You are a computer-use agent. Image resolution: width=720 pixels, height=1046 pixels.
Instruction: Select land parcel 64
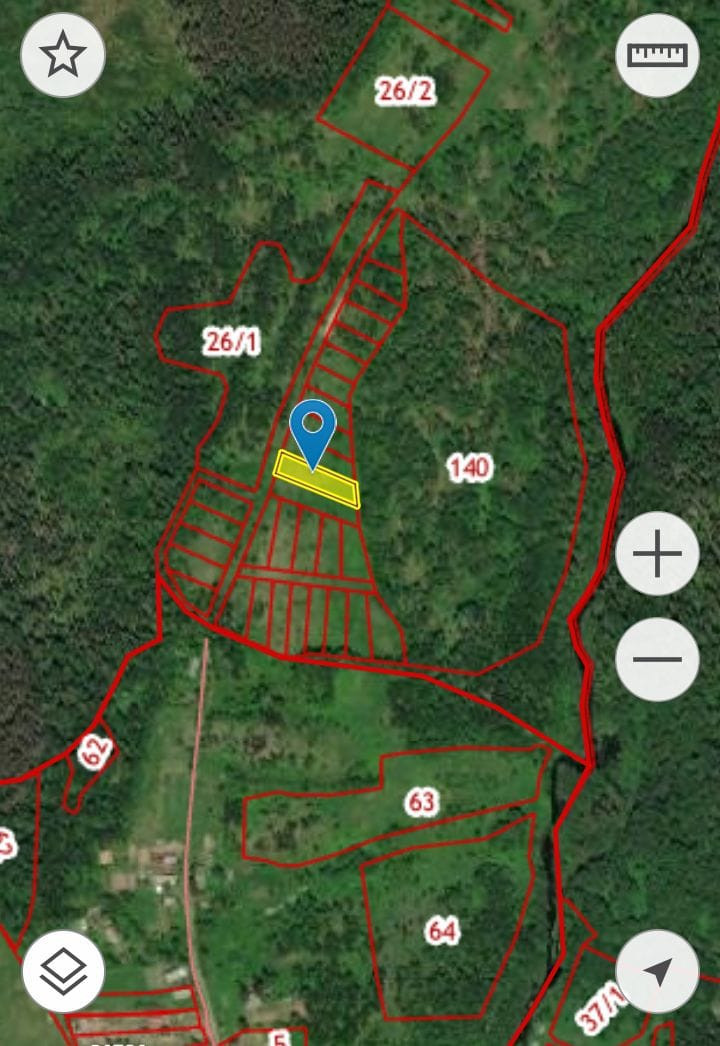(x=442, y=931)
